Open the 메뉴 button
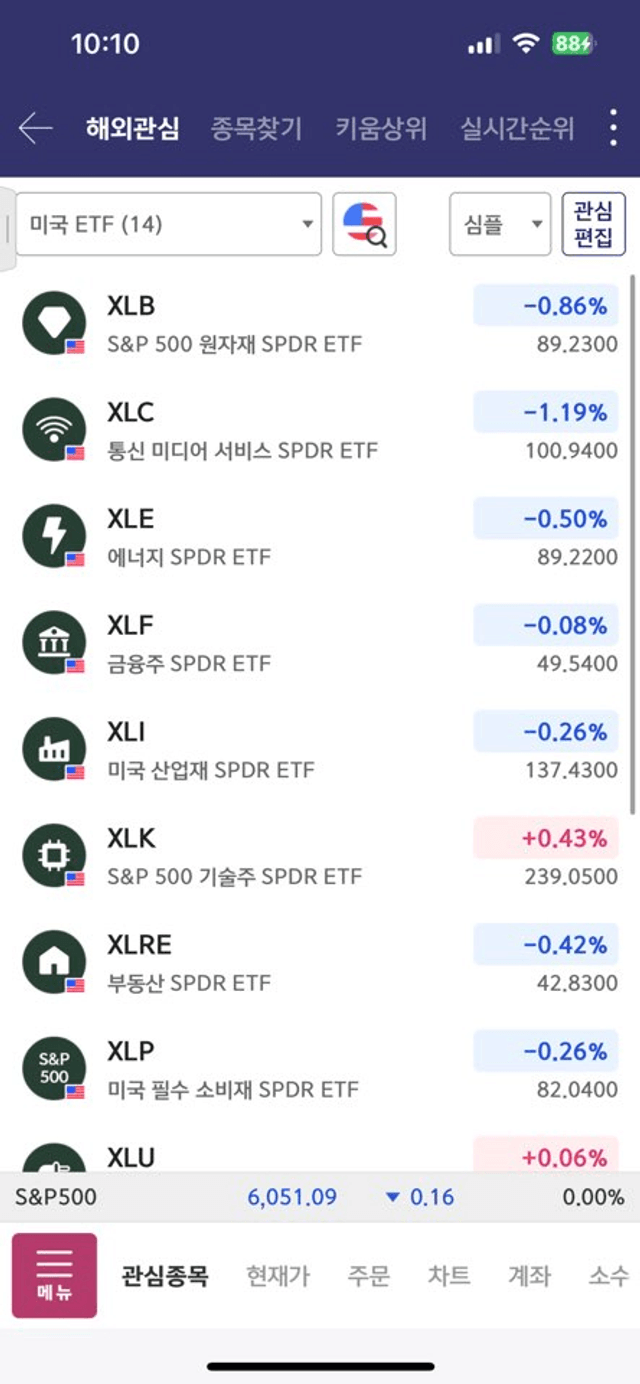Screen dimensions: 640x1384 pyautogui.click(x=54, y=1275)
